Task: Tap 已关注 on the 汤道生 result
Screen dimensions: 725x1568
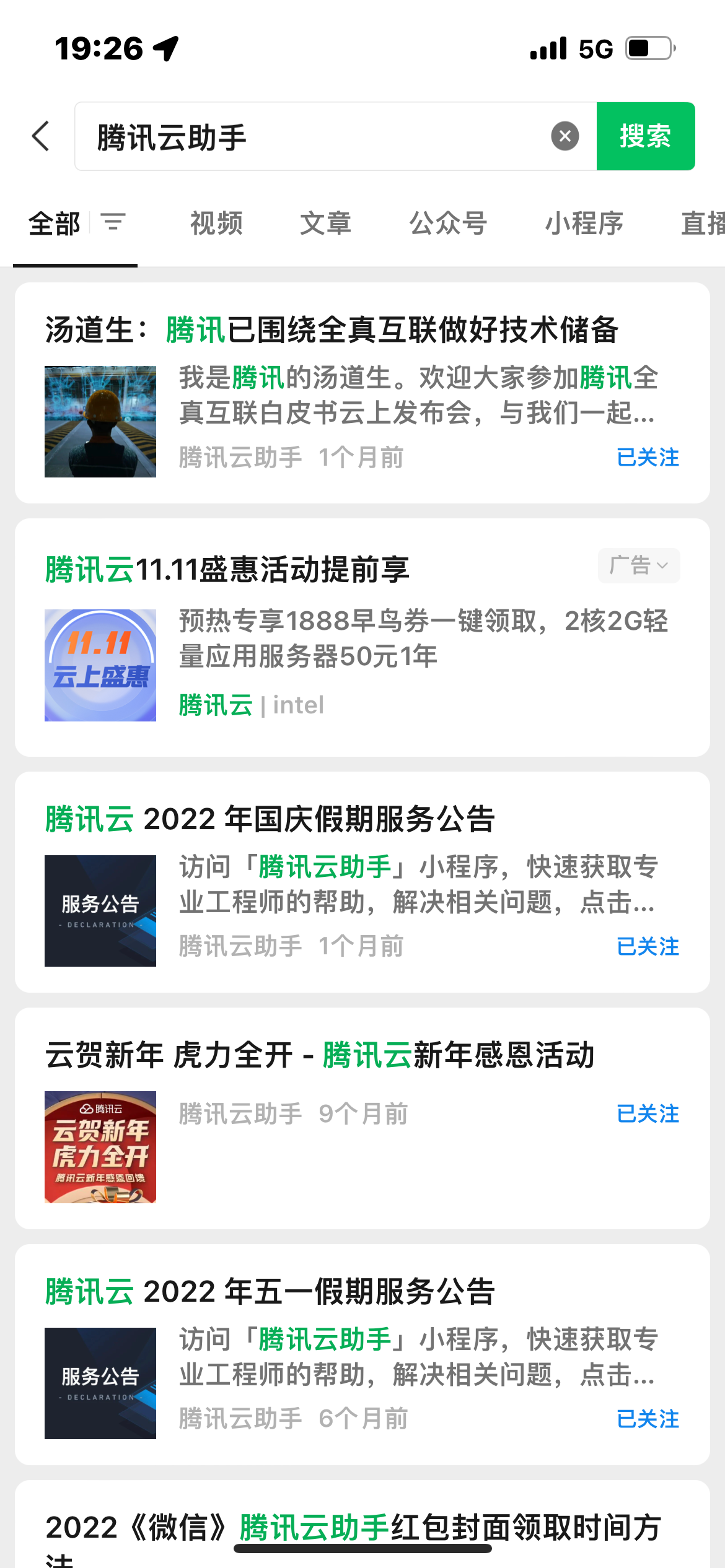Action: [648, 458]
